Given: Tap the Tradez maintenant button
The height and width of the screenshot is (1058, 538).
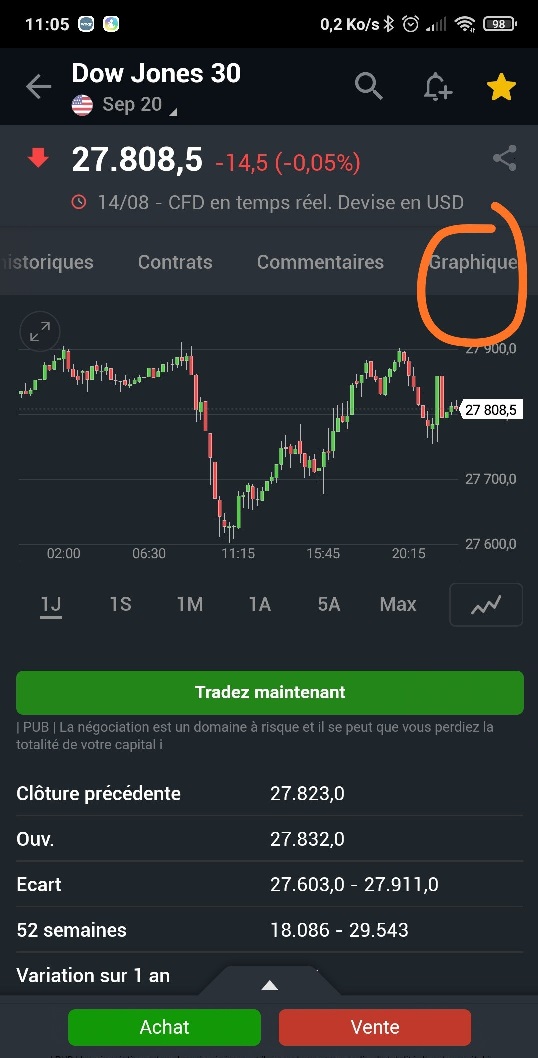Looking at the screenshot, I should (270, 692).
